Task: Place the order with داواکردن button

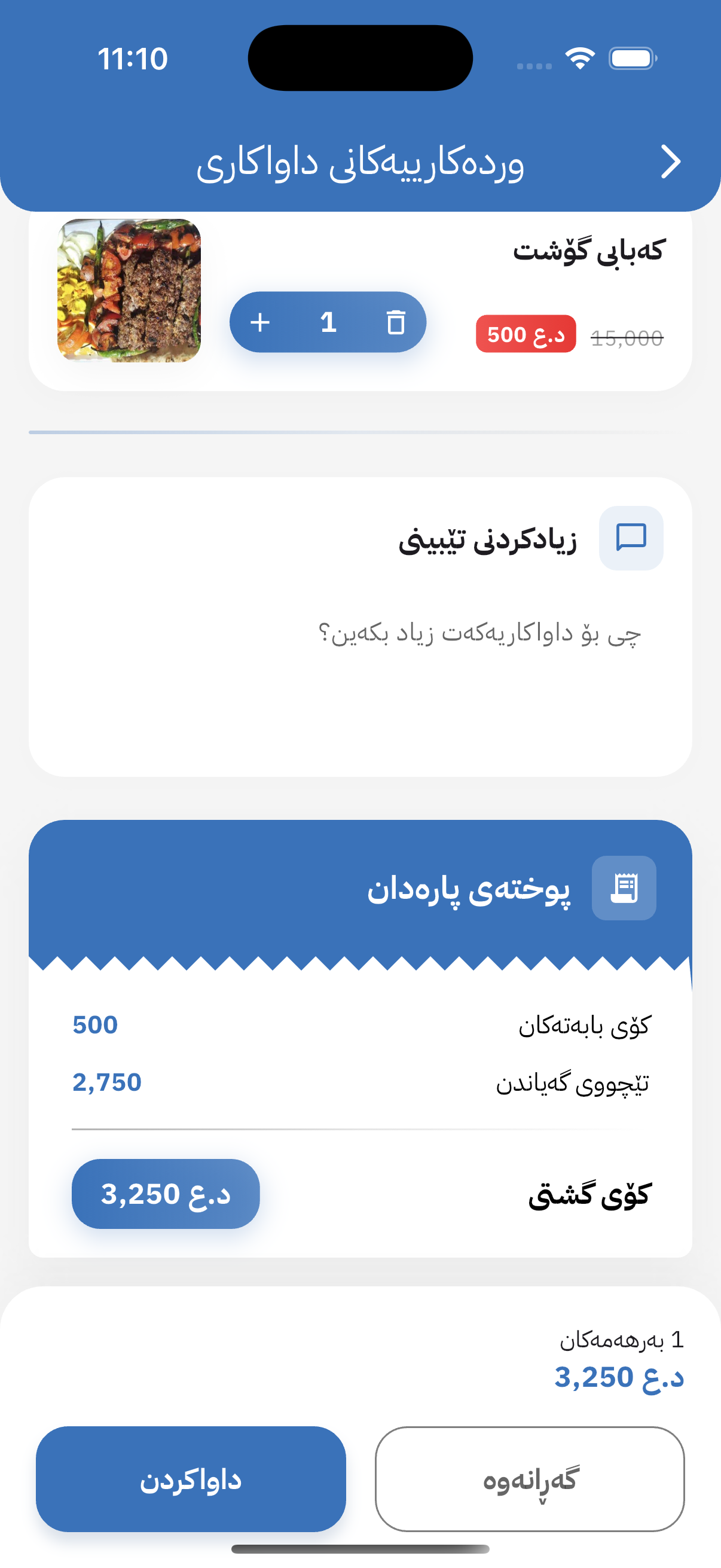Action: point(191,1479)
